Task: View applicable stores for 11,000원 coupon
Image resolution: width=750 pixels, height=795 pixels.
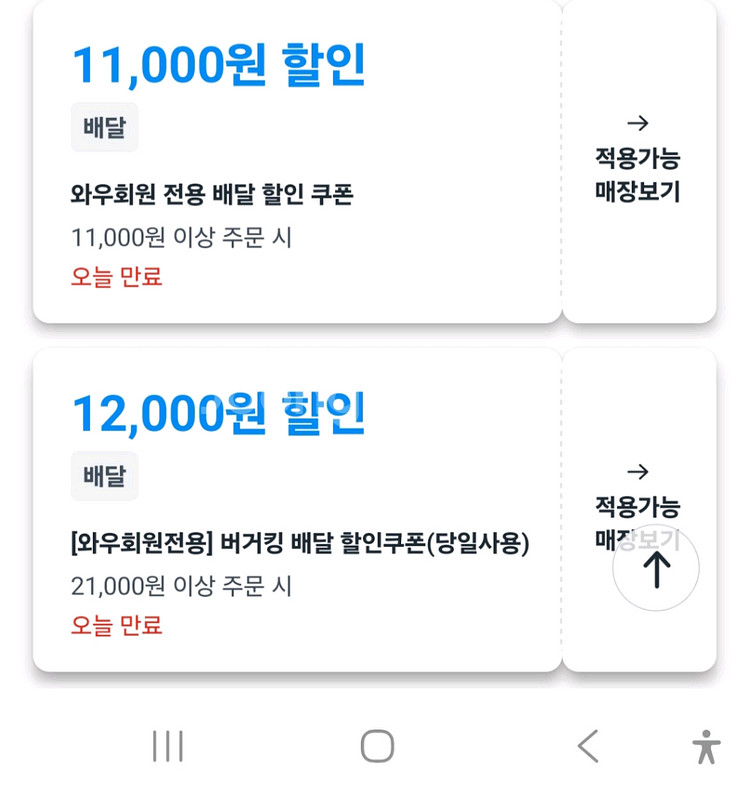Action: point(638,160)
